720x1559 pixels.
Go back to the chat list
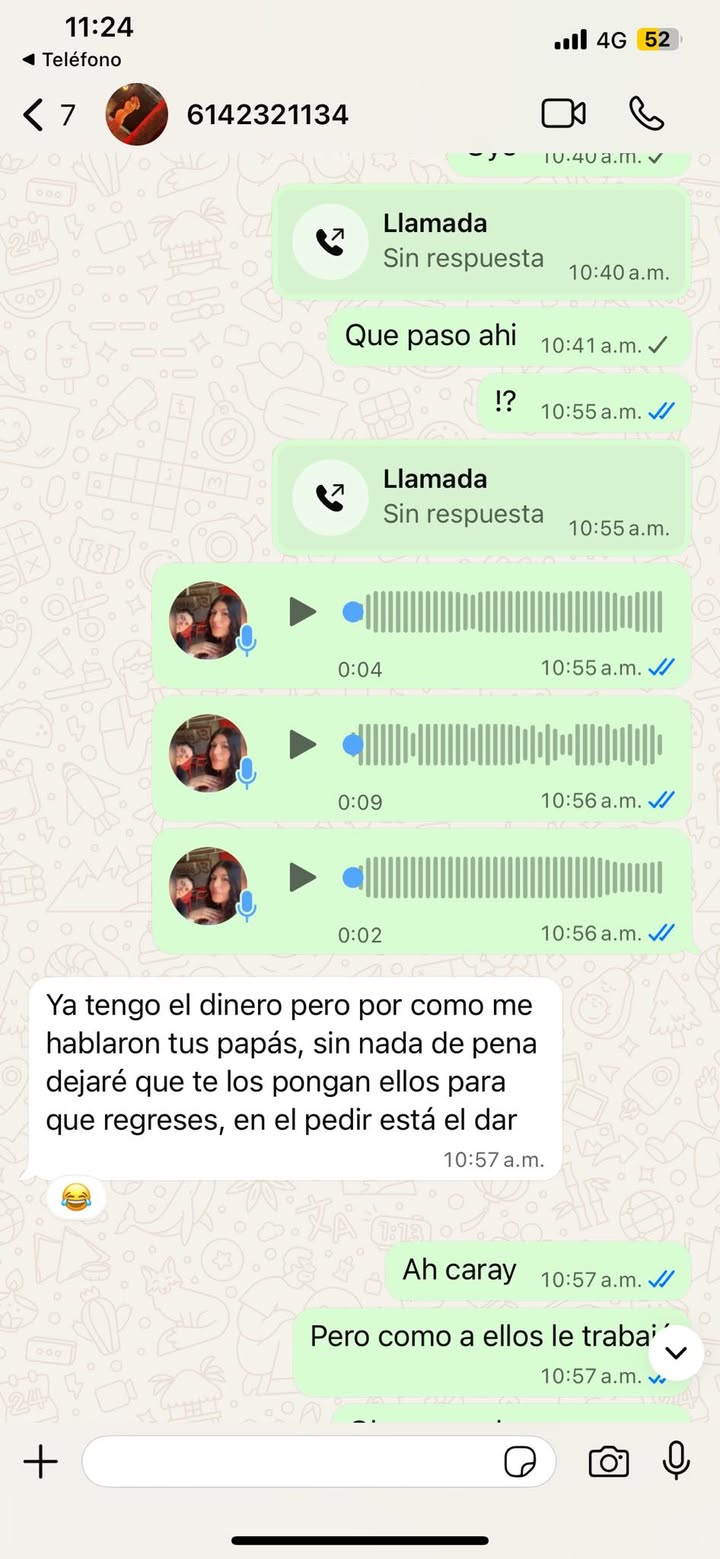tap(34, 115)
